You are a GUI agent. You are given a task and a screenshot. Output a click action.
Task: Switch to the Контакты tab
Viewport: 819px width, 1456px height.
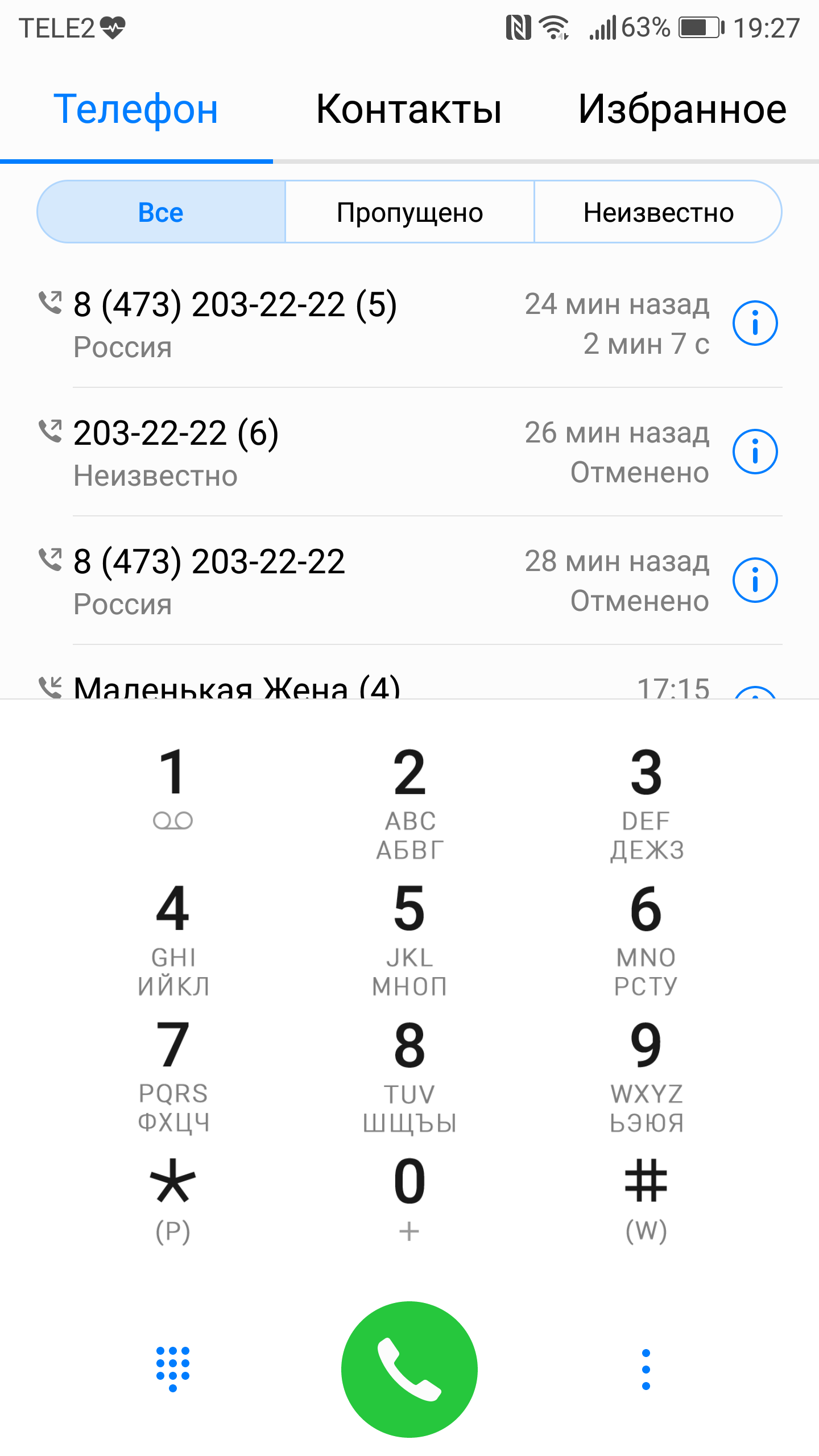click(409, 109)
